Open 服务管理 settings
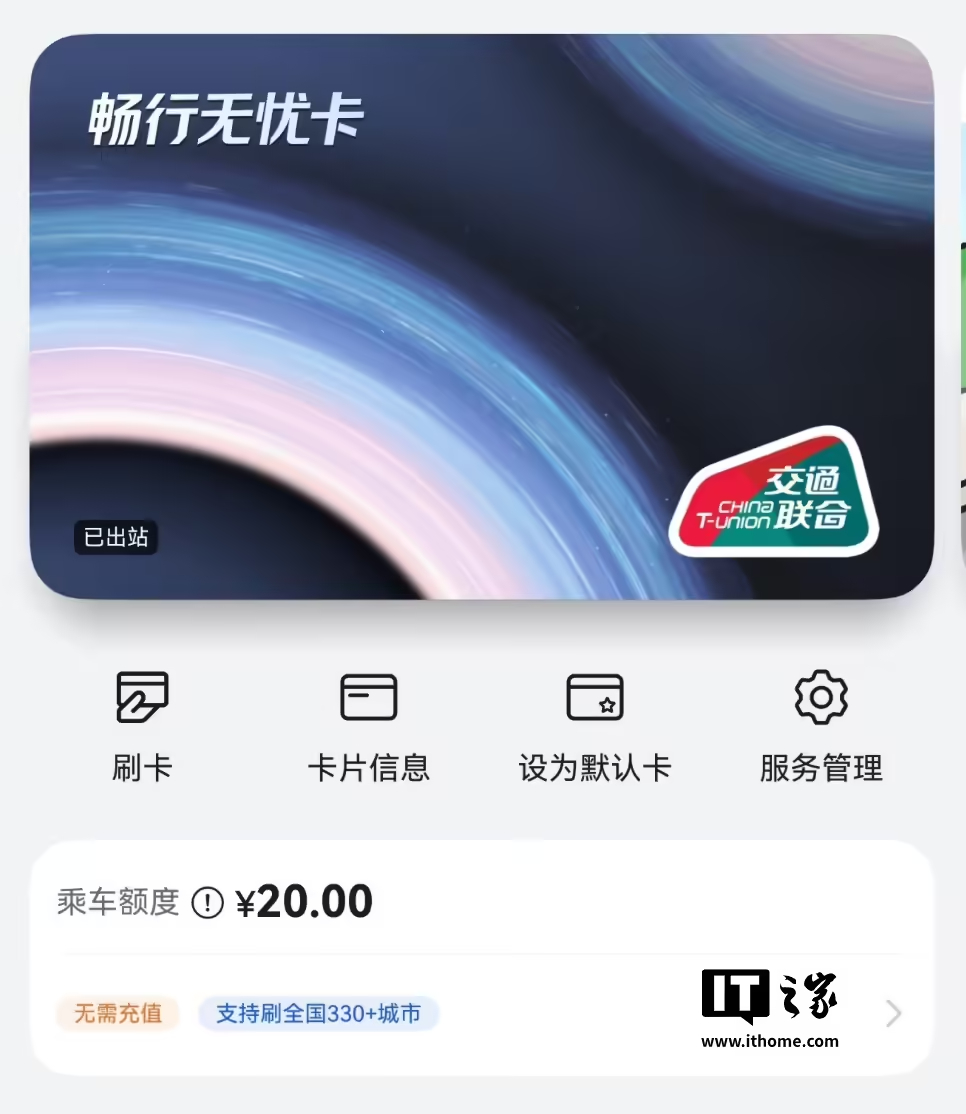This screenshot has width=966, height=1114. click(x=820, y=725)
